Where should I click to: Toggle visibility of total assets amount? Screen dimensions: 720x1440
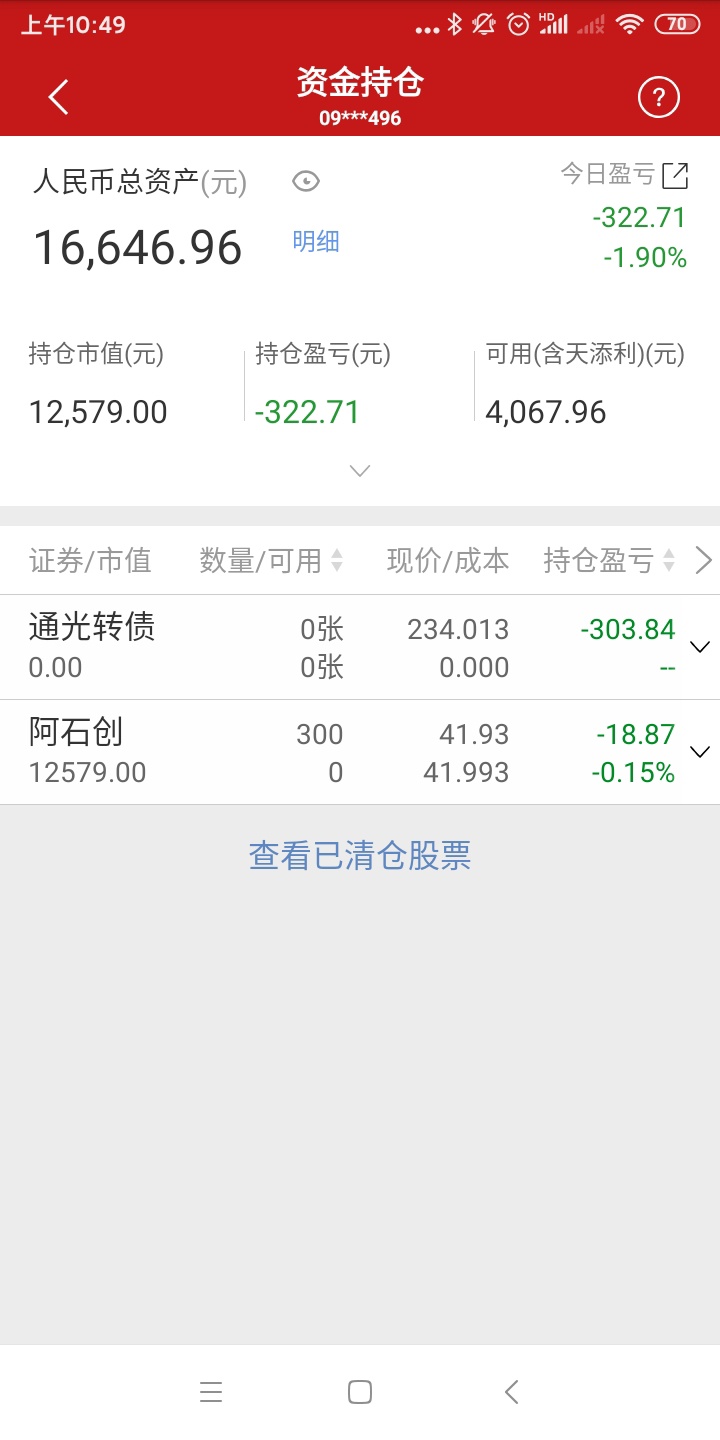click(x=305, y=181)
